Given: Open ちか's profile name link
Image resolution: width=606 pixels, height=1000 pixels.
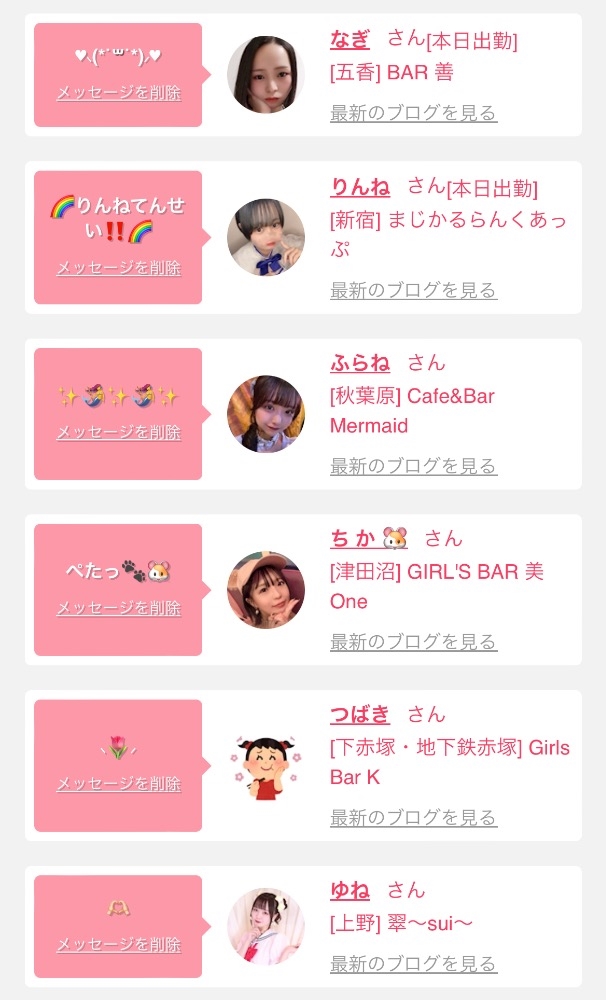Looking at the screenshot, I should (x=369, y=539).
